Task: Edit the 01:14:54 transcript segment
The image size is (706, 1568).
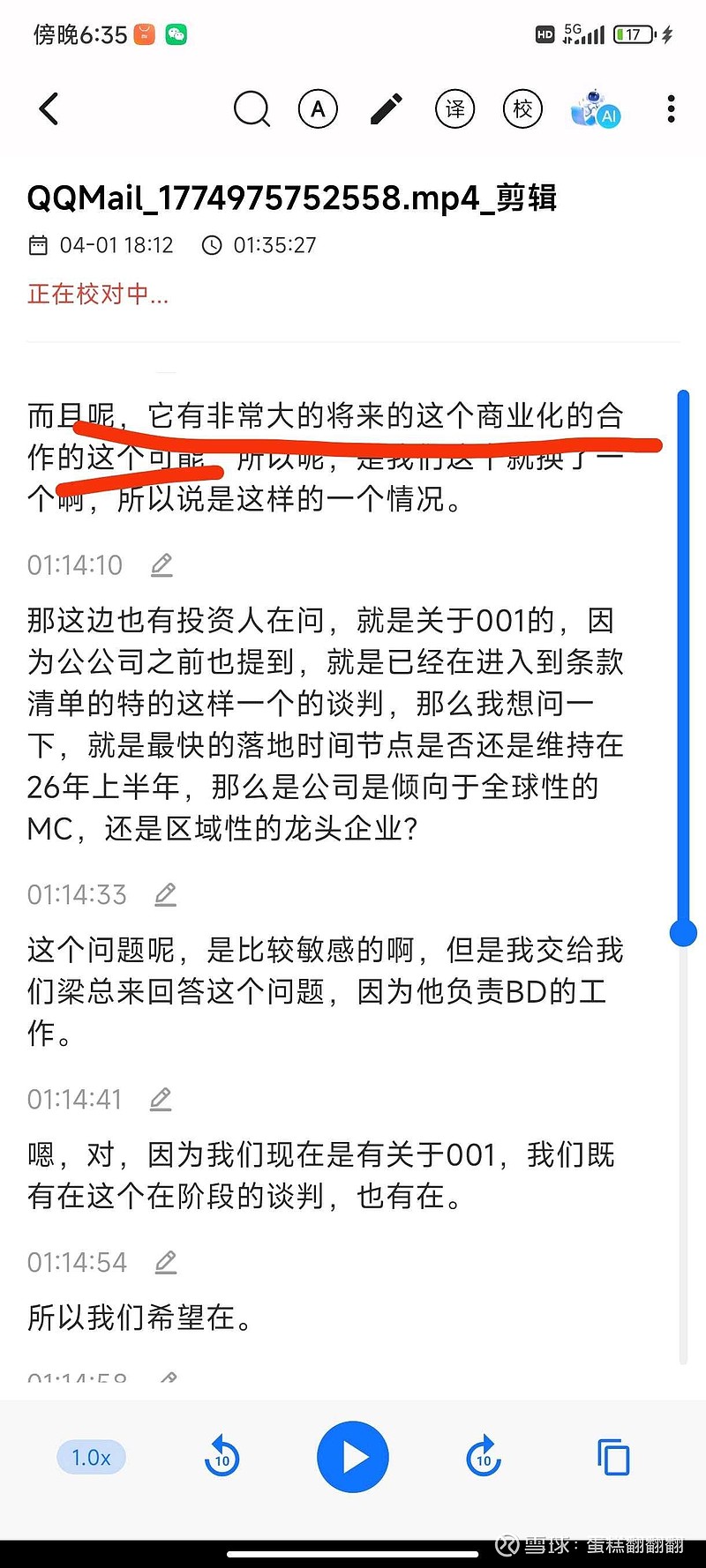Action: coord(164,1261)
